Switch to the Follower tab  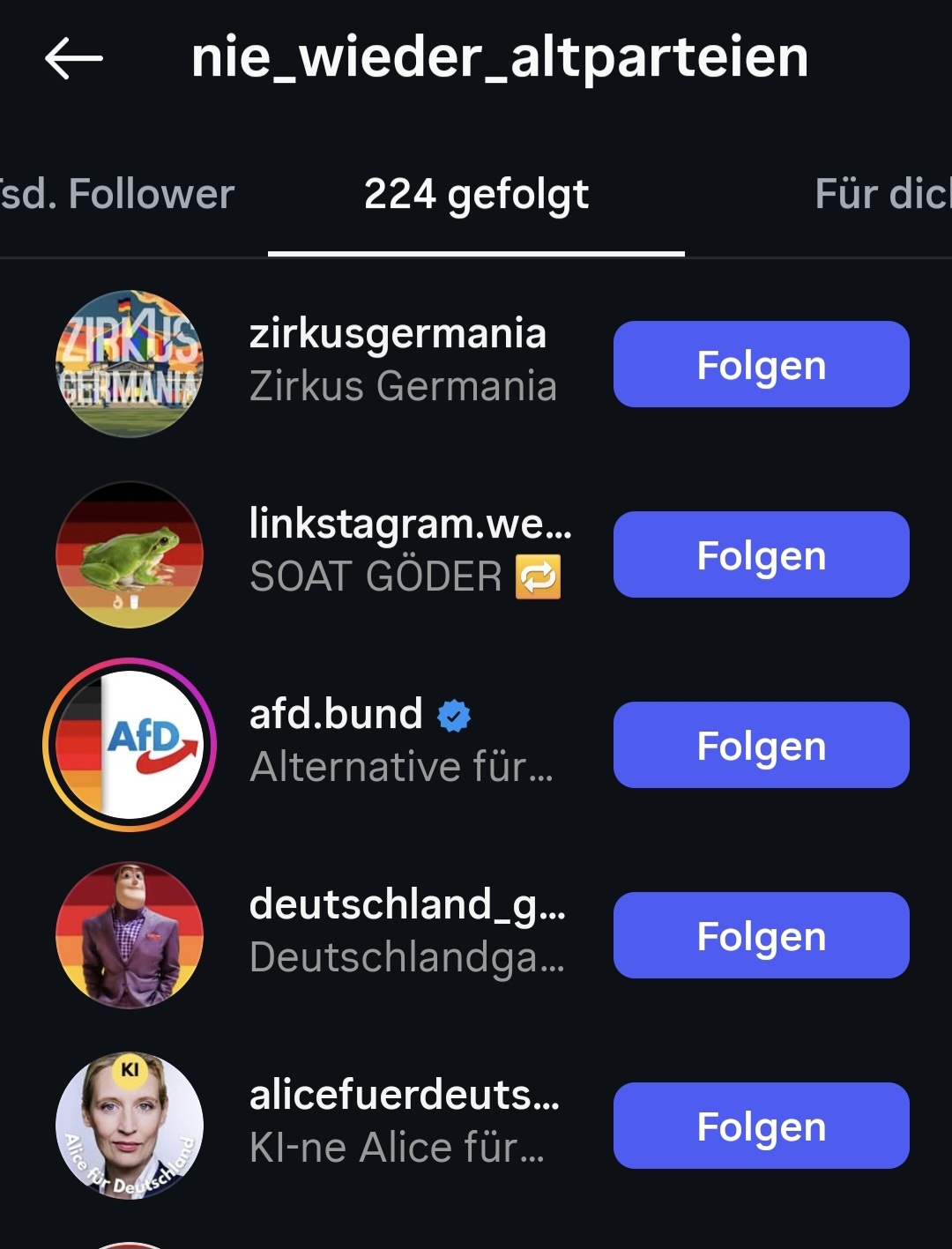coord(119,194)
